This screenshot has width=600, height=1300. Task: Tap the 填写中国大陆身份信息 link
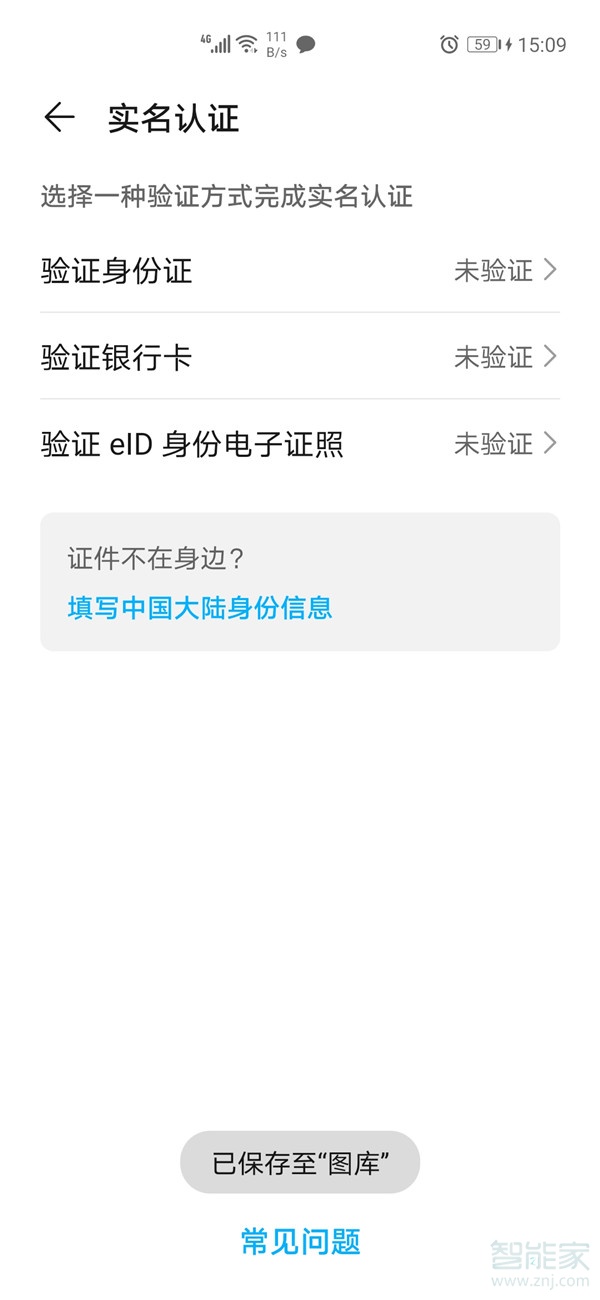[x=200, y=607]
